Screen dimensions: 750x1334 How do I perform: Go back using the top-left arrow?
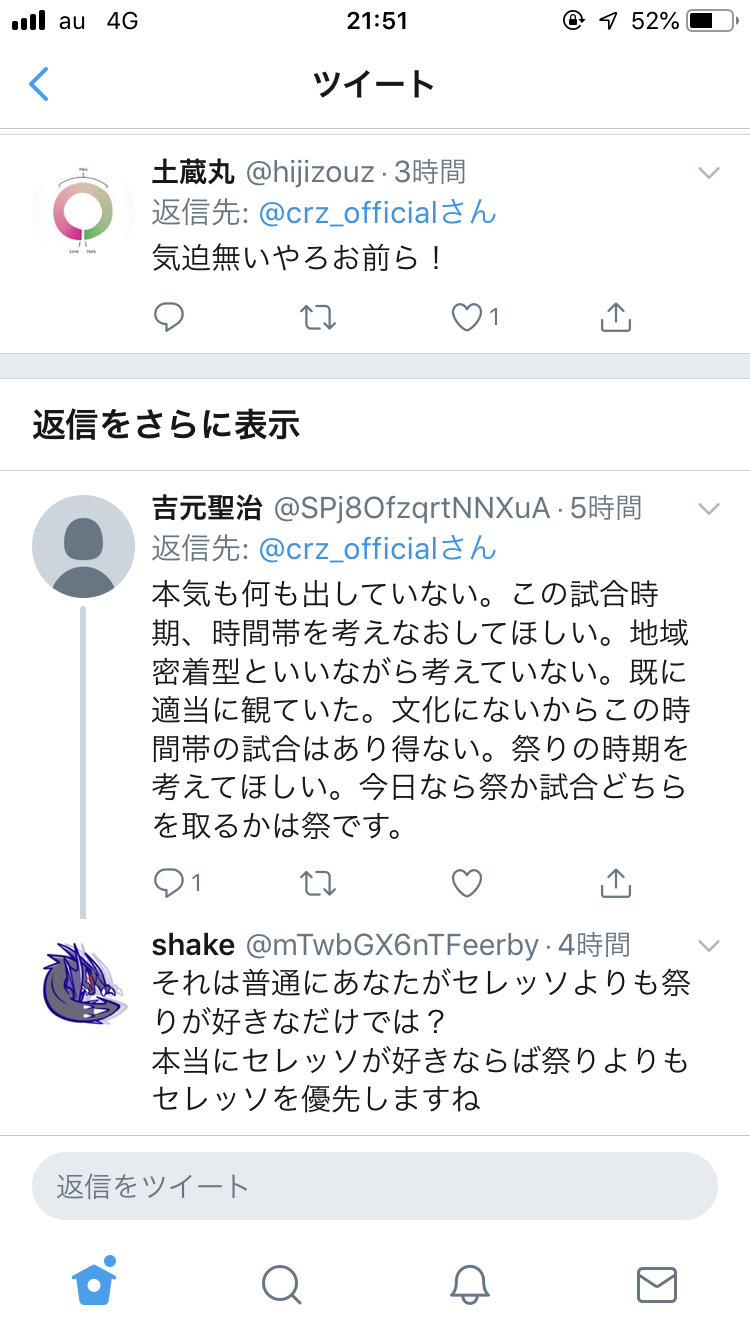39,84
